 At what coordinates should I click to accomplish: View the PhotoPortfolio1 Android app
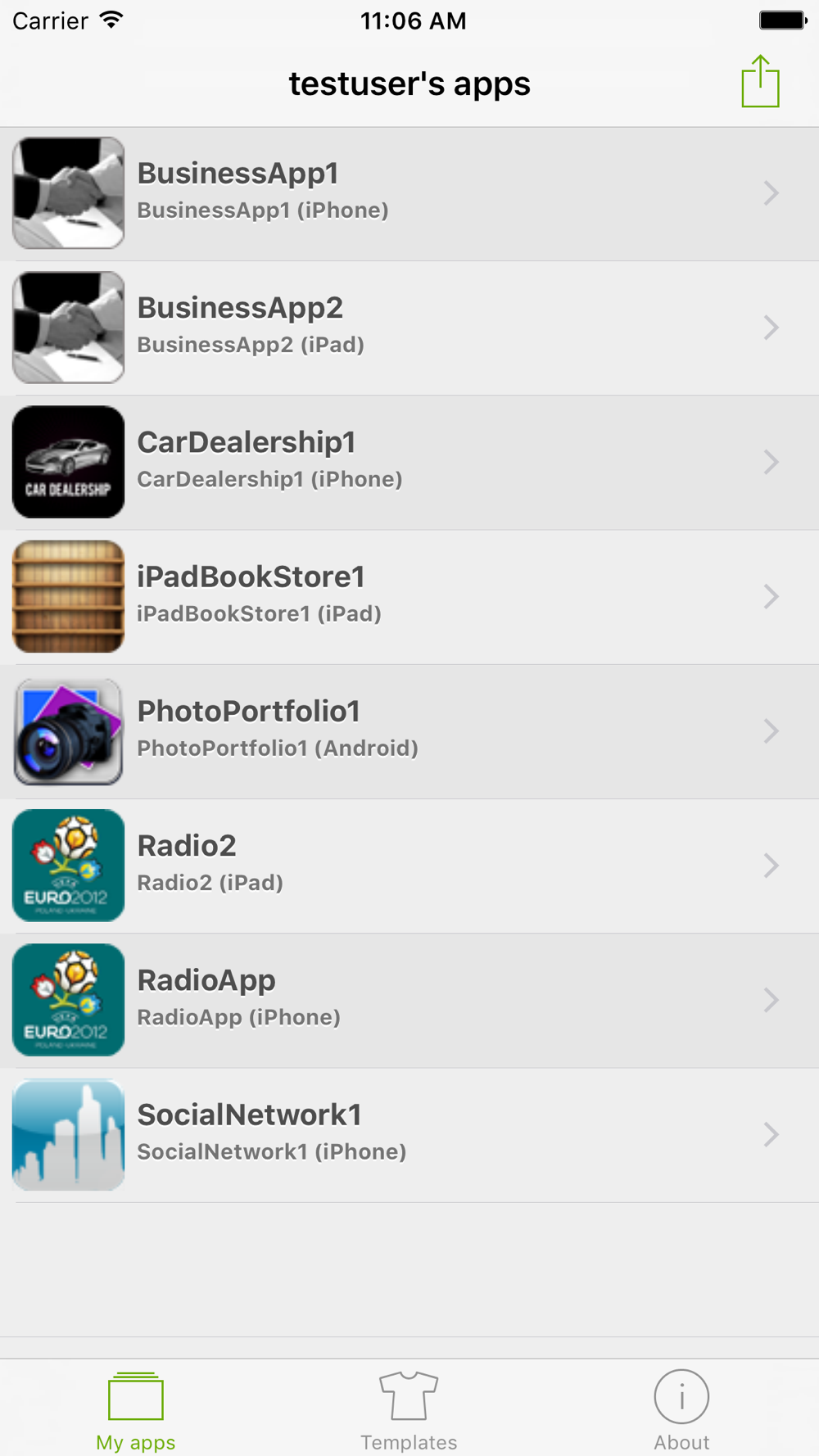[x=409, y=731]
